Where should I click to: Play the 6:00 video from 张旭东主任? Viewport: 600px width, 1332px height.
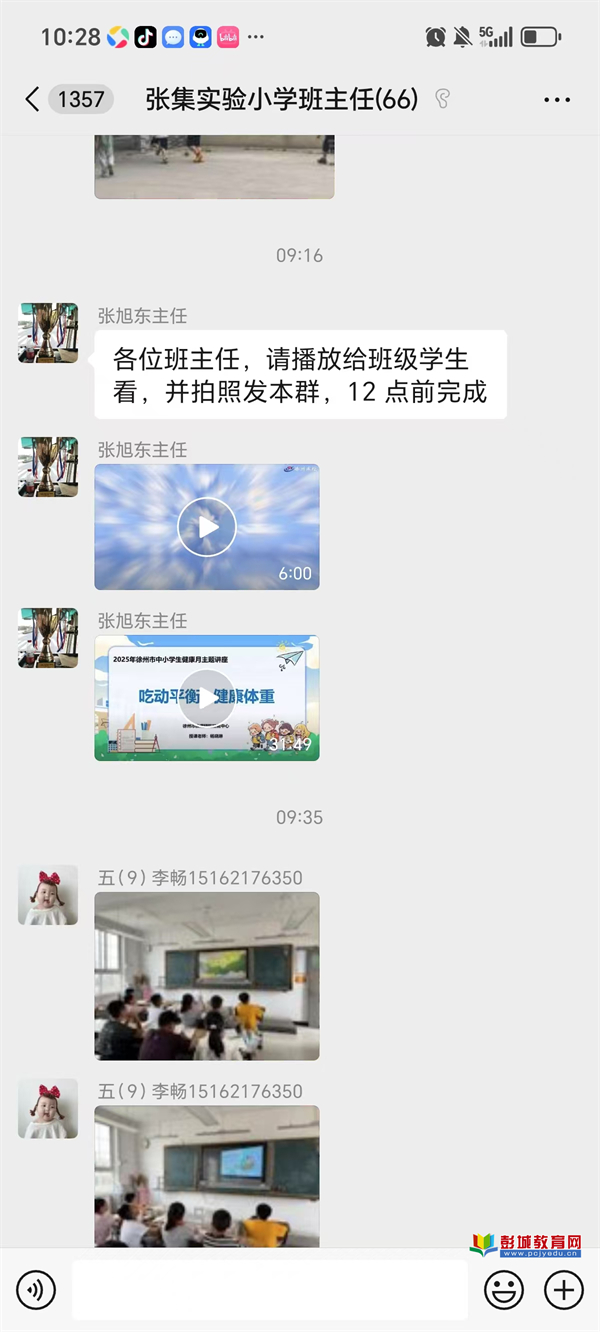(x=207, y=527)
